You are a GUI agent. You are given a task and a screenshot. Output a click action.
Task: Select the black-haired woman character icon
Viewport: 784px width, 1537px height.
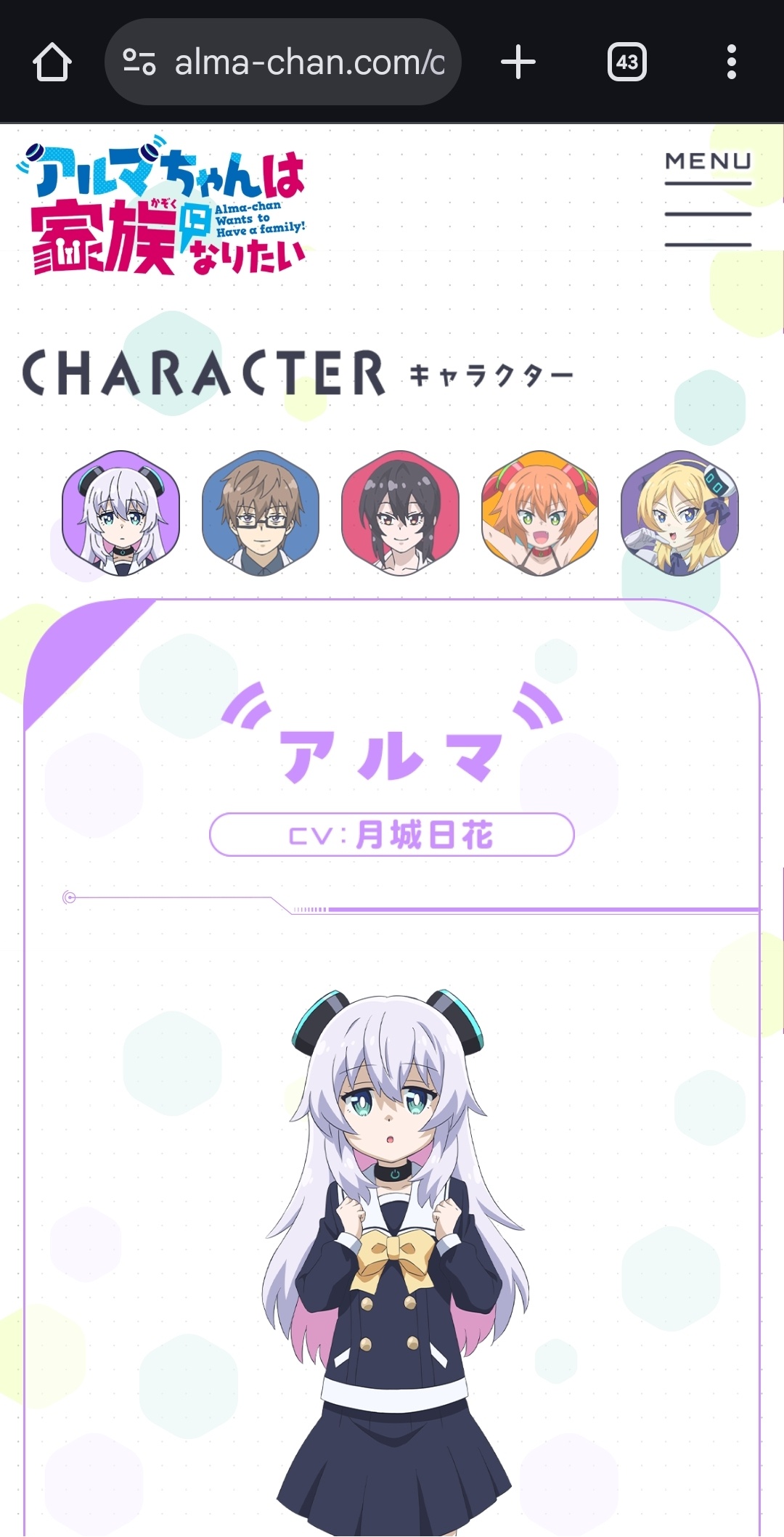coord(400,513)
